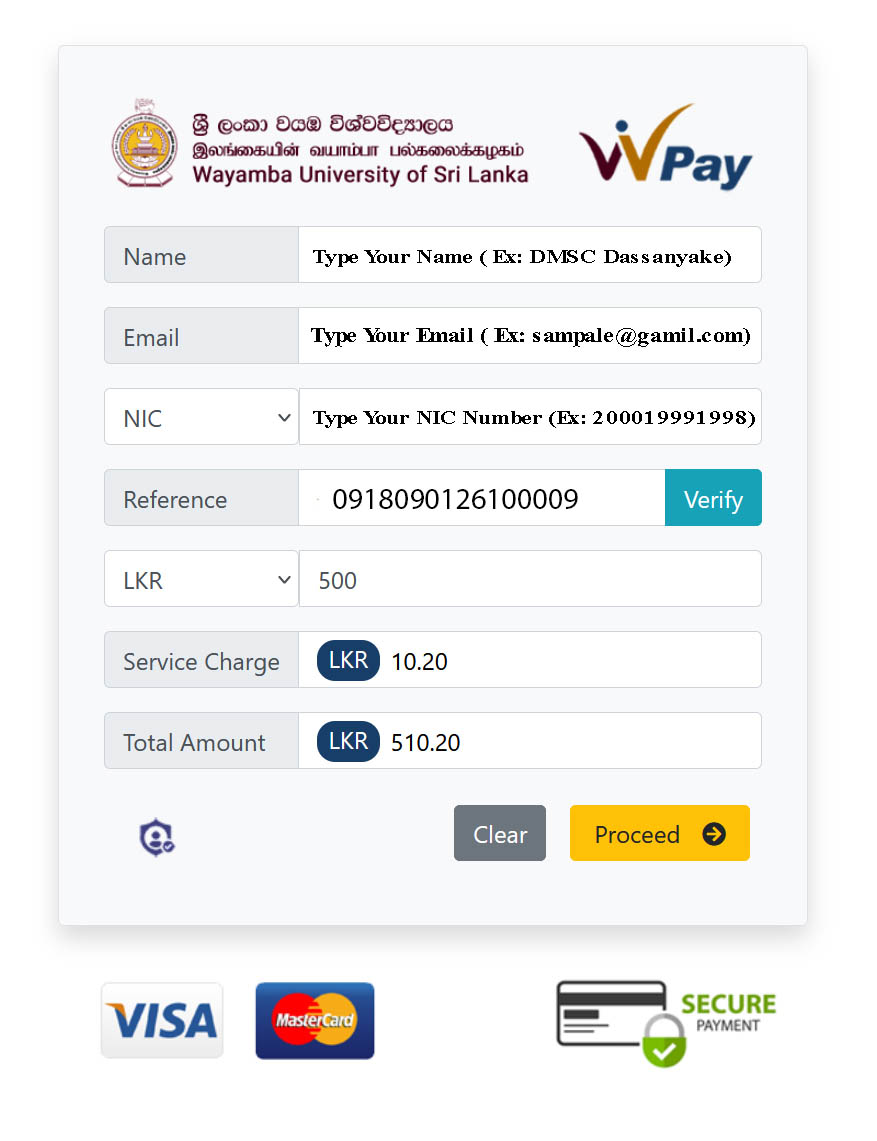877x1141 pixels.
Task: Open the privacy shield icon
Action: coord(157,838)
